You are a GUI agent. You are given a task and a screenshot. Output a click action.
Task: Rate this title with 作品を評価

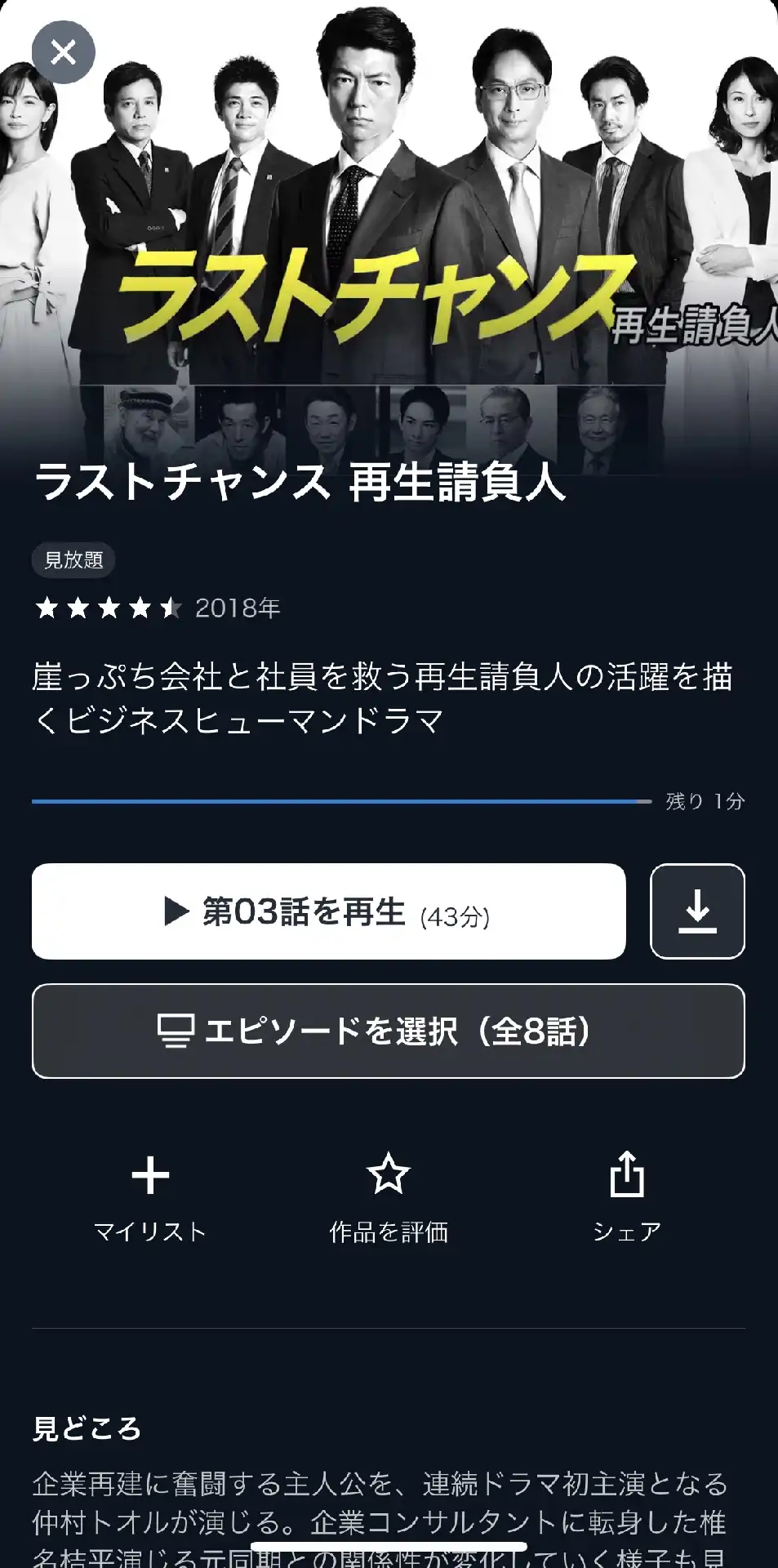pos(388,1196)
